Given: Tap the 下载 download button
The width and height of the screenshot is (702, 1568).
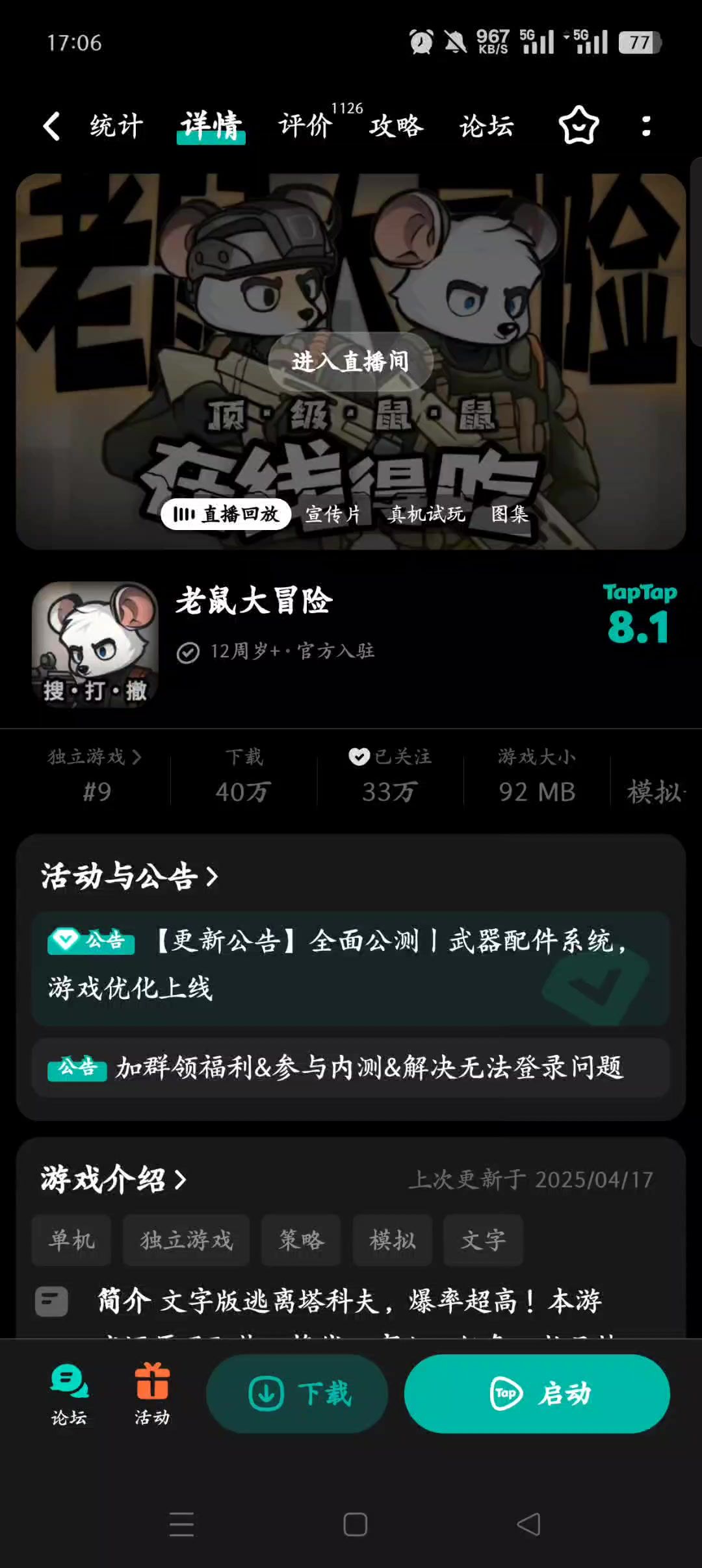Looking at the screenshot, I should tap(298, 1394).
